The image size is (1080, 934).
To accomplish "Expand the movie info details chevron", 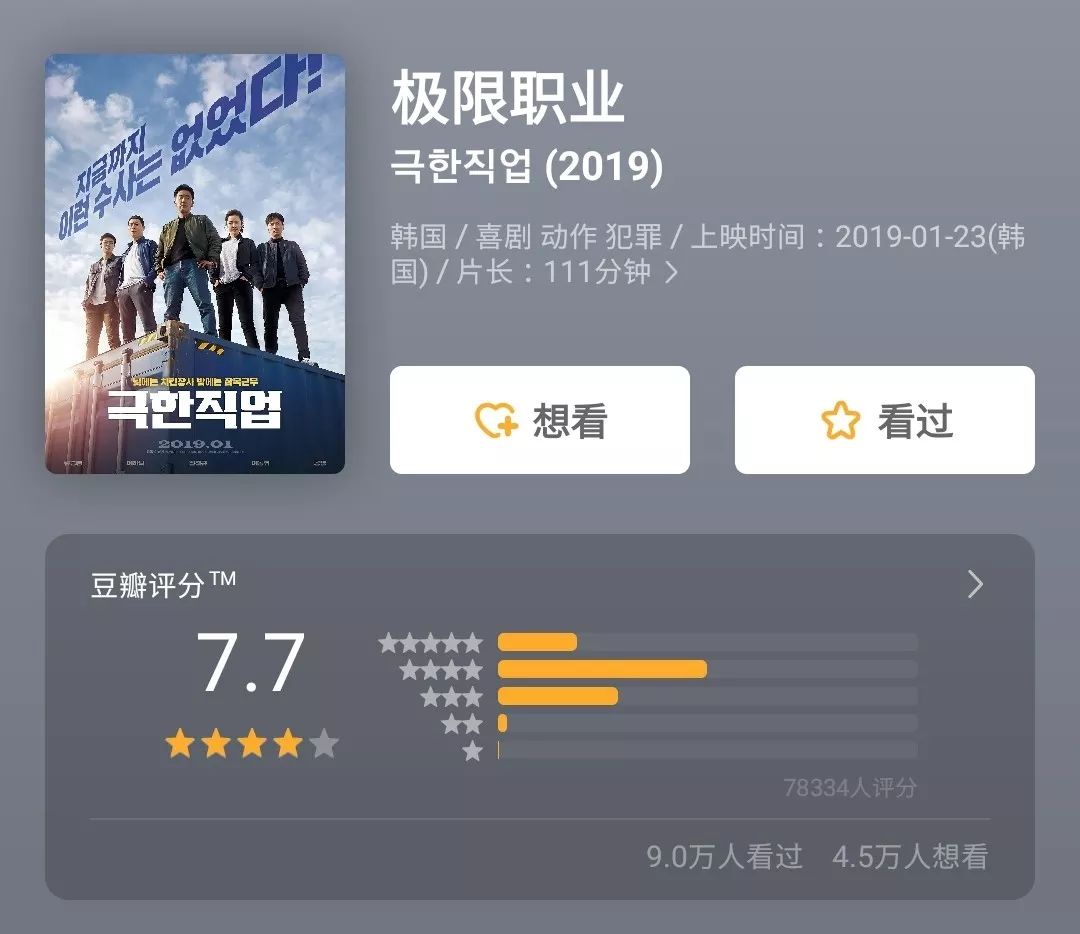I will (671, 272).
